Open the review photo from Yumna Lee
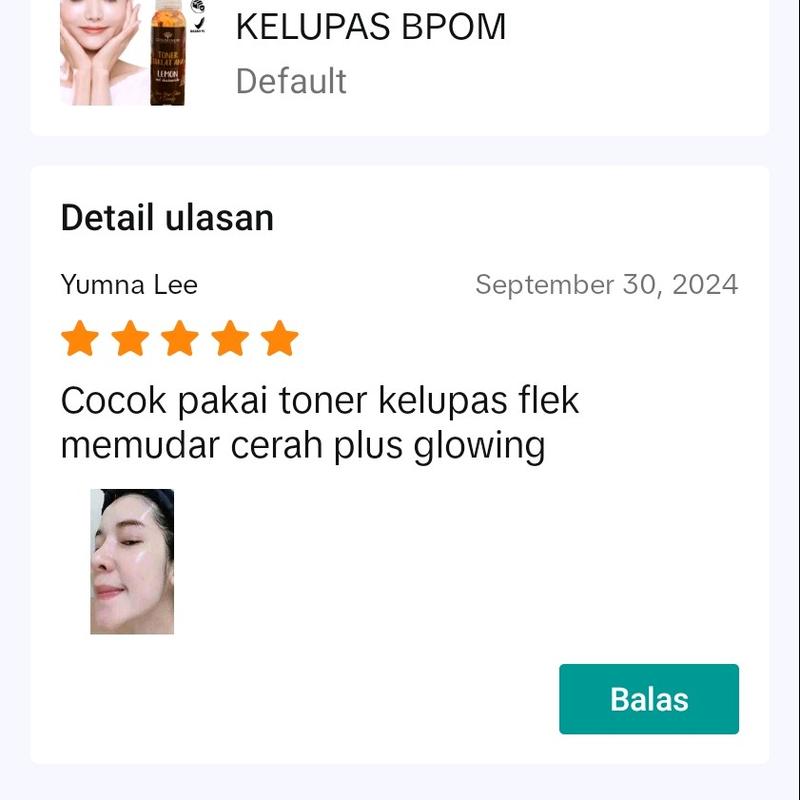The image size is (800, 800). pyautogui.click(x=132, y=561)
